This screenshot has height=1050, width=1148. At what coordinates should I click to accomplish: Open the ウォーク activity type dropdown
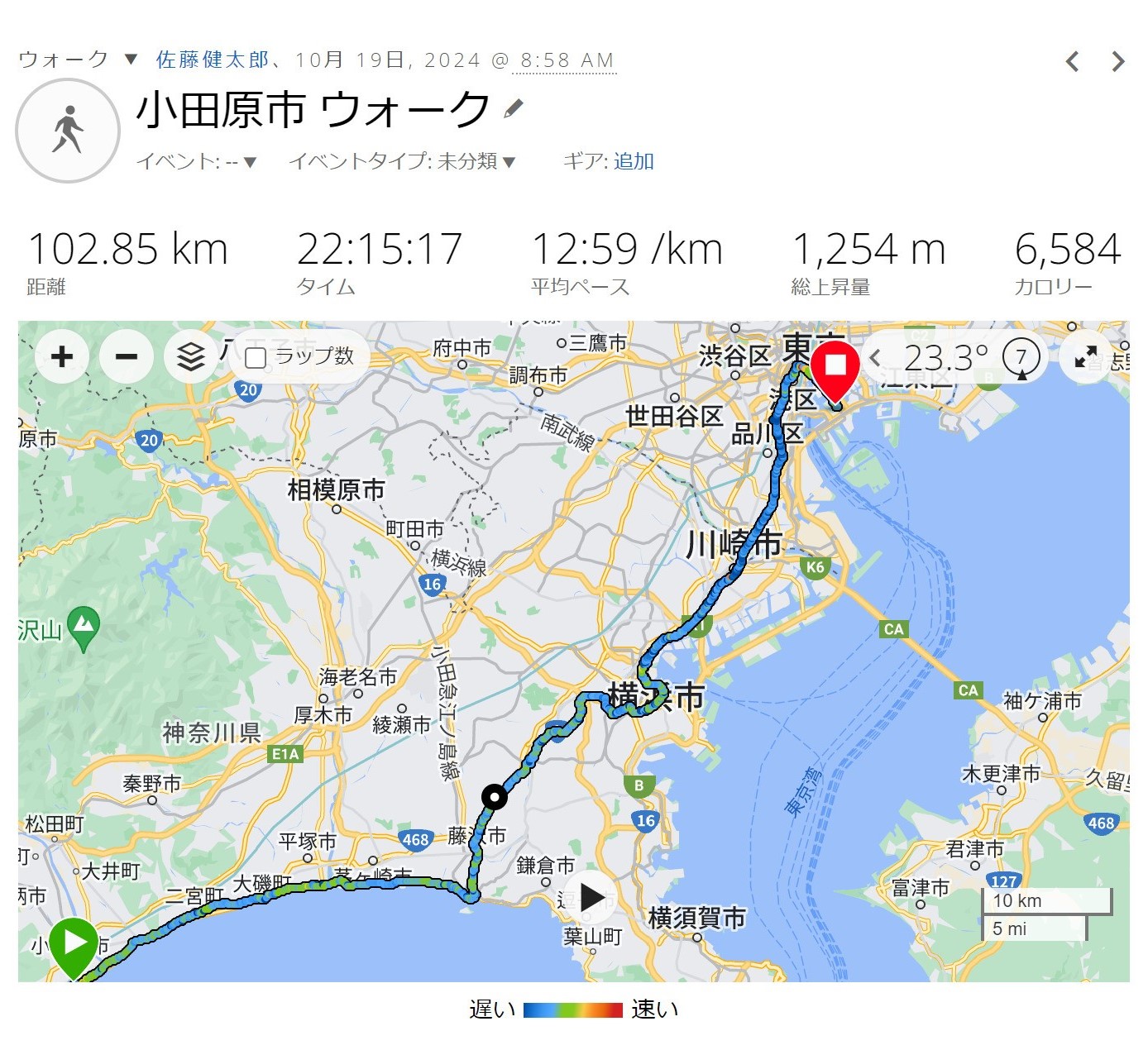point(130,60)
